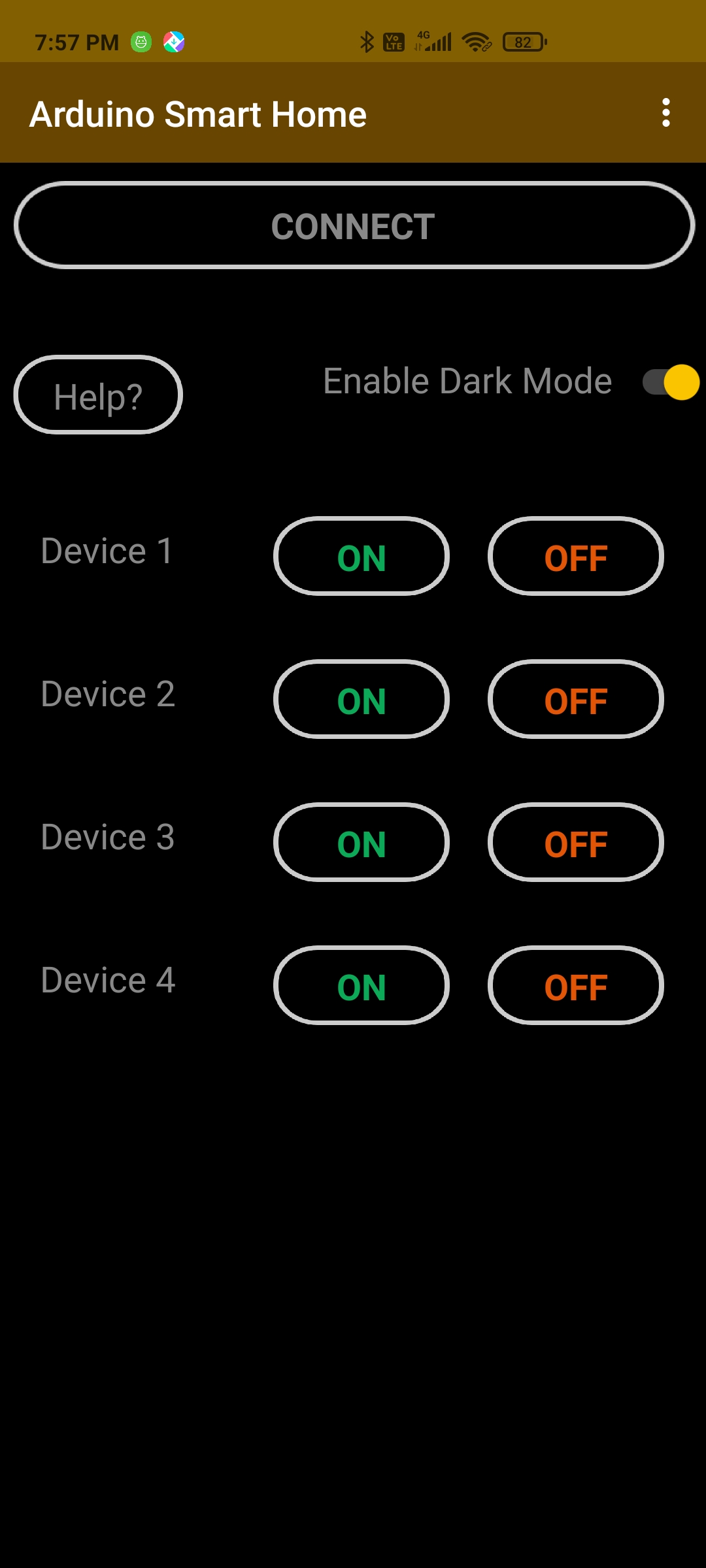Screen dimensions: 706x1568
Task: Open the three-dot overflow menu
Action: point(666,112)
